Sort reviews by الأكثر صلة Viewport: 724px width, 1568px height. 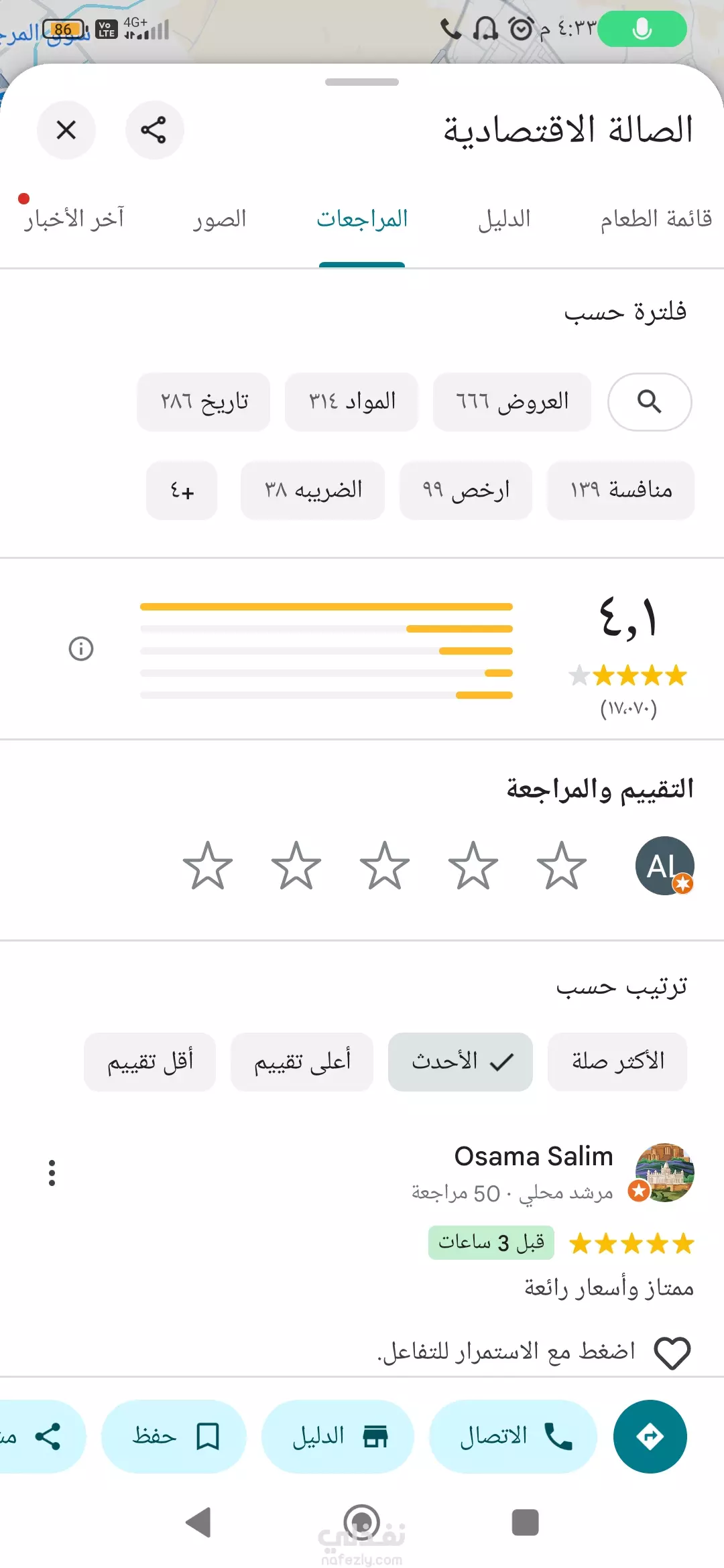(617, 1061)
